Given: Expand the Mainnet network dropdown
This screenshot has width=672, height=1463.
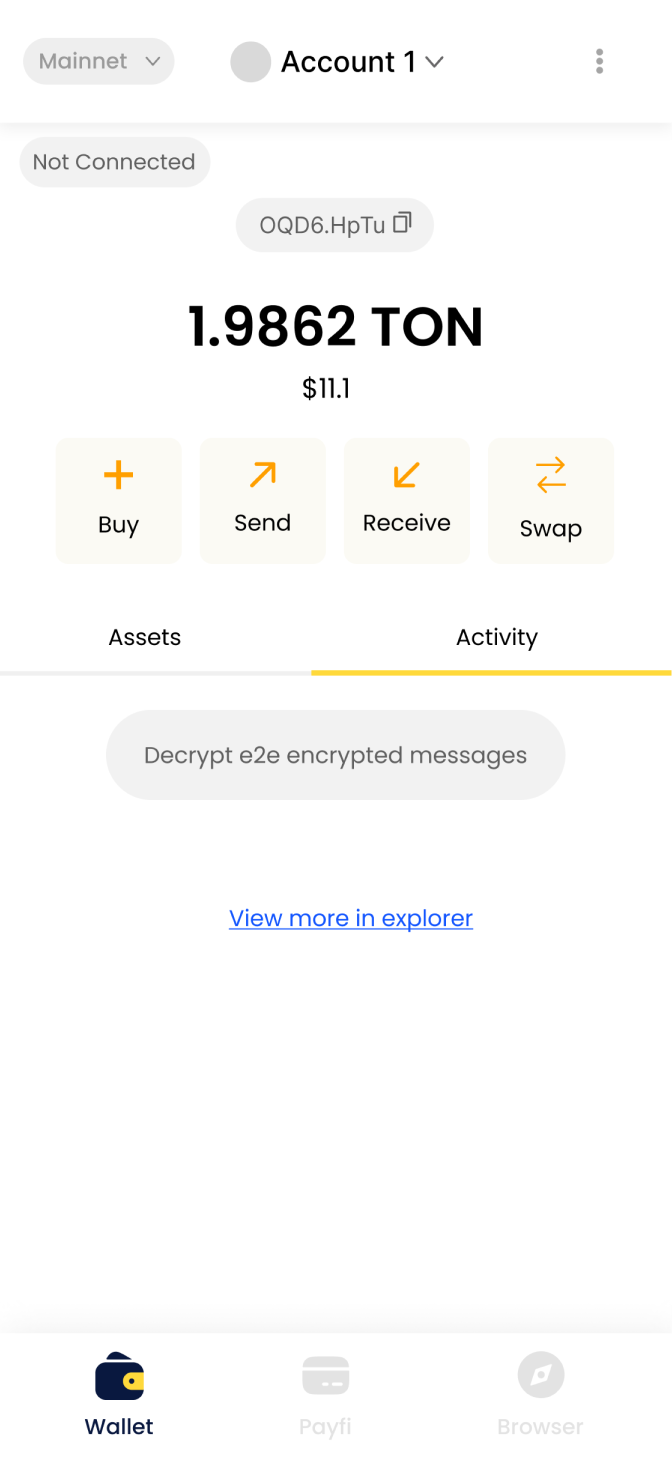Looking at the screenshot, I should (x=98, y=61).
